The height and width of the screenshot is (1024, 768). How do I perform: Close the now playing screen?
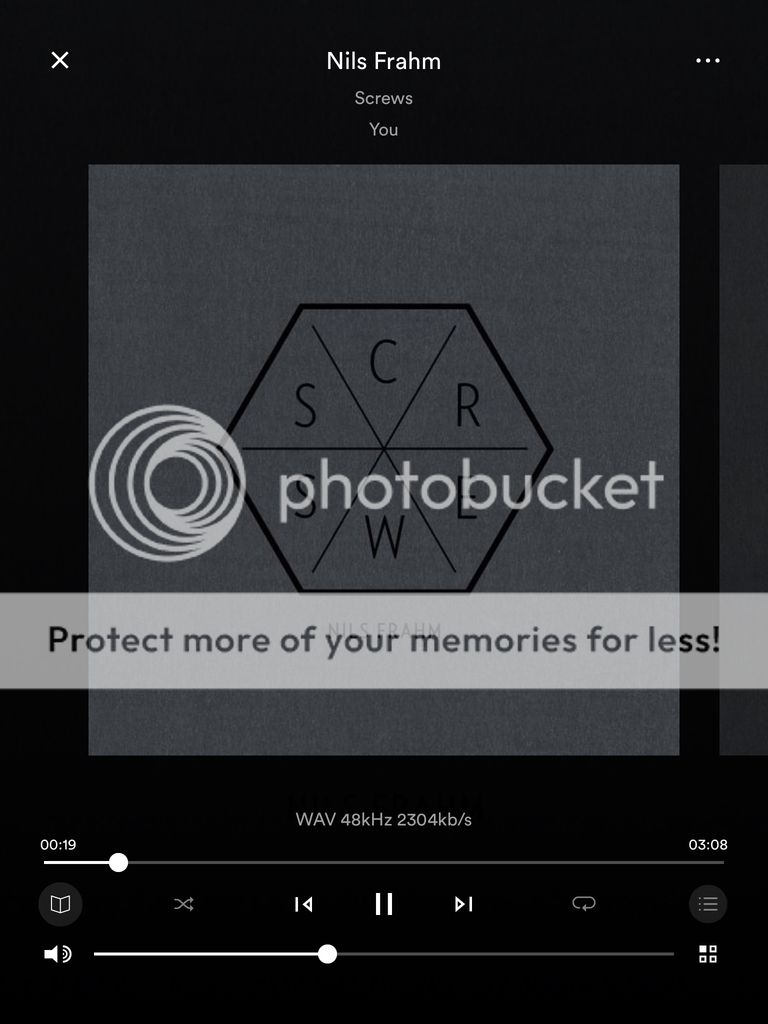click(60, 60)
